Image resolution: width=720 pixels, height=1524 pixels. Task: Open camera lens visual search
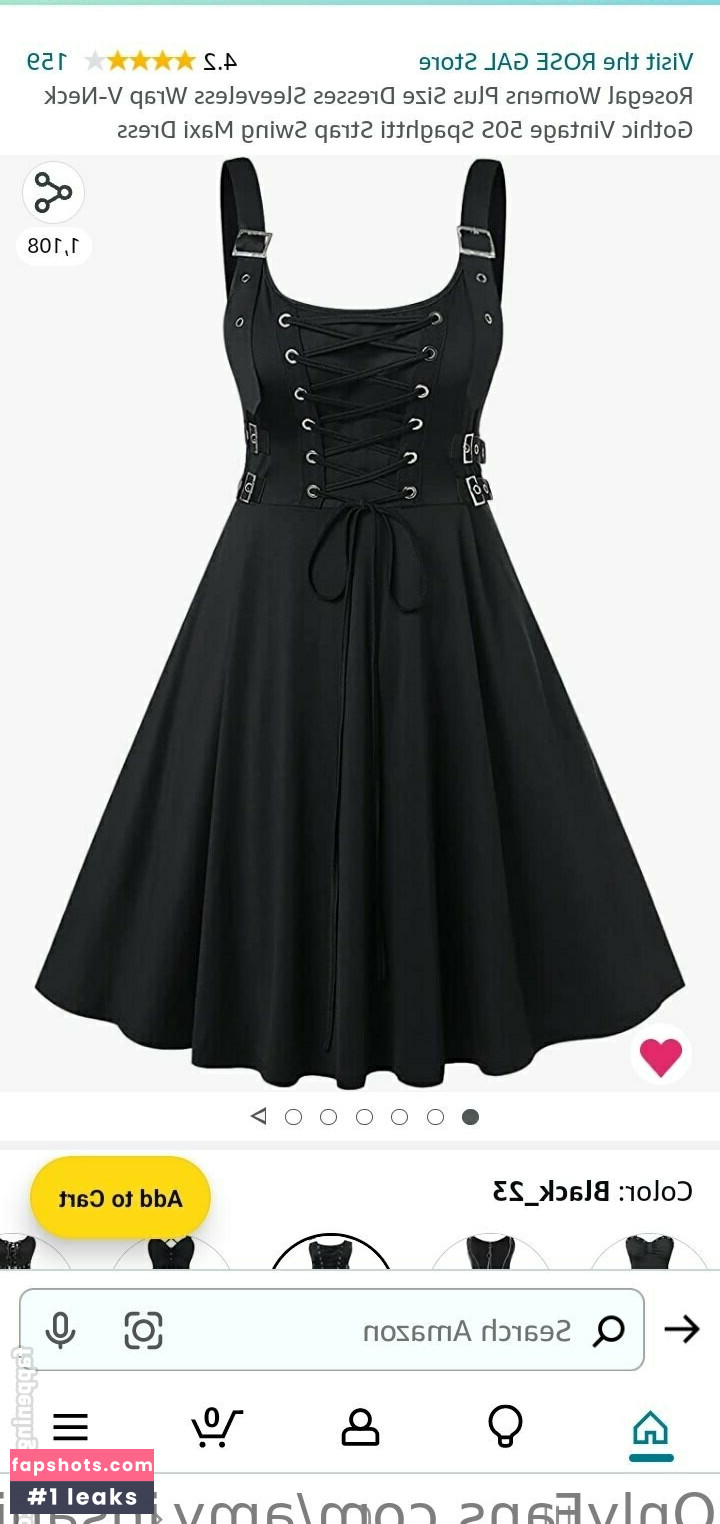click(x=143, y=1330)
